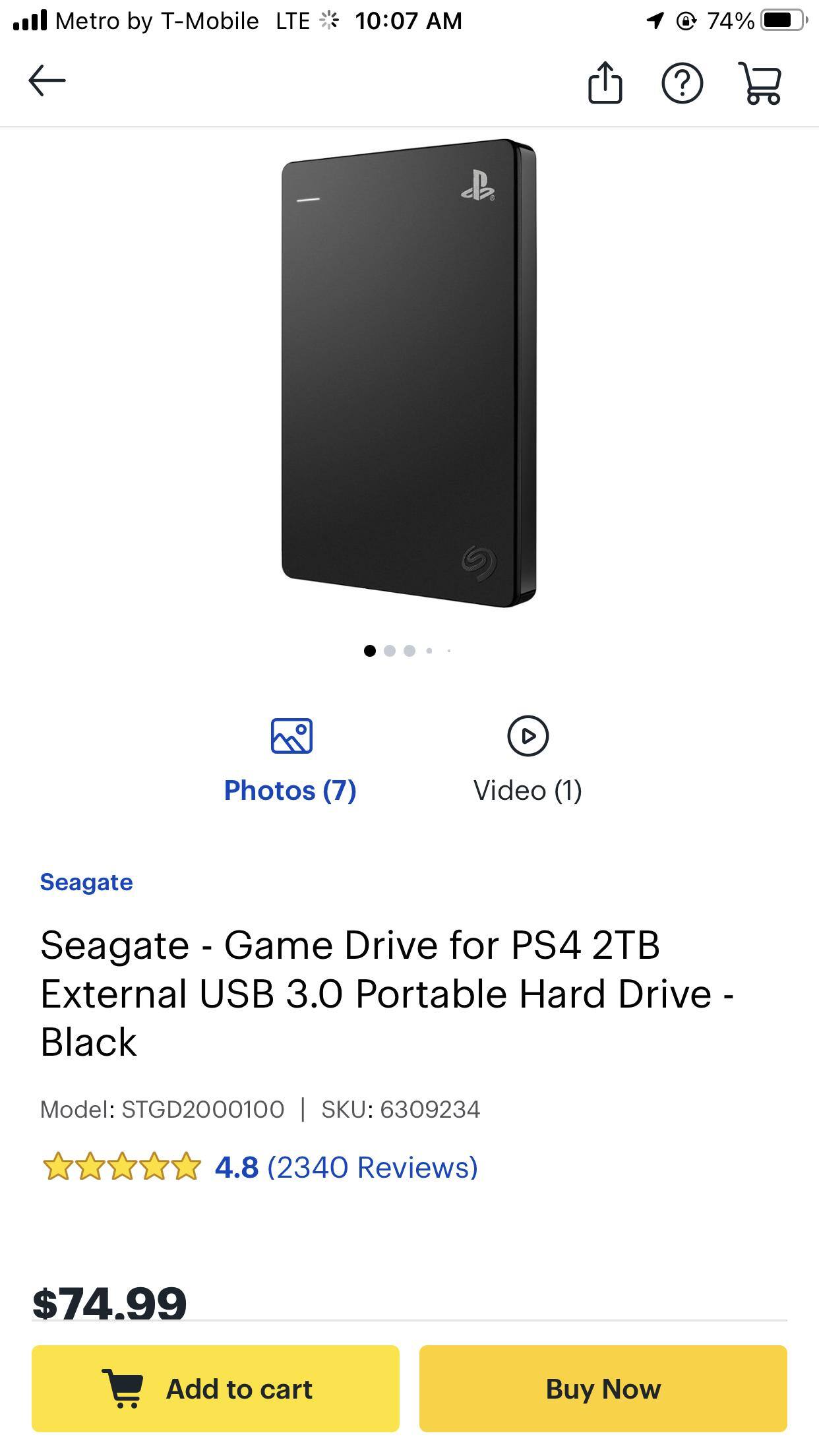Screen dimensions: 819x1456
Task: Add the hard drive to cart
Action: tap(216, 1389)
